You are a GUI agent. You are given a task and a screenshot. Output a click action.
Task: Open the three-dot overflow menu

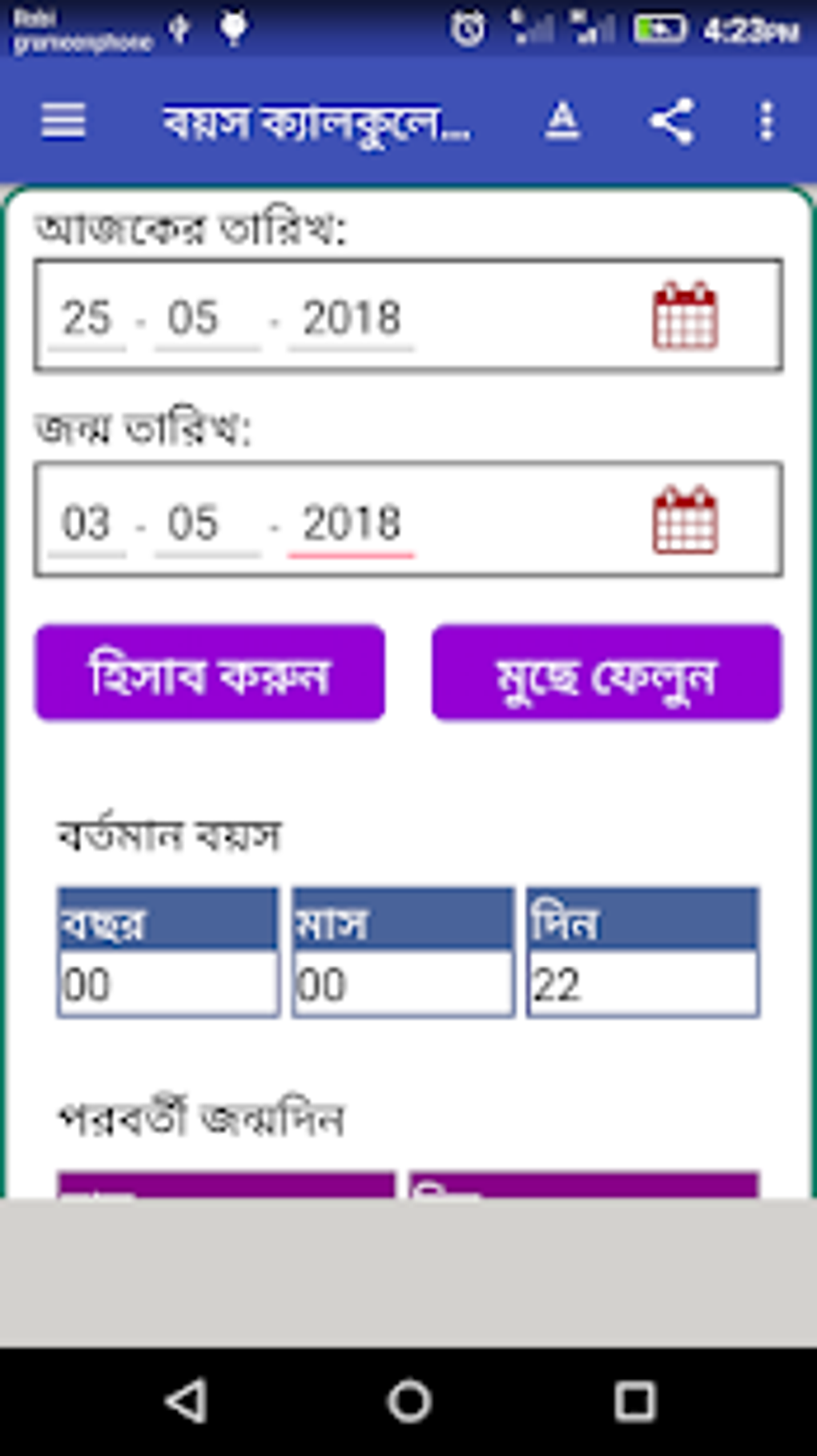[767, 121]
